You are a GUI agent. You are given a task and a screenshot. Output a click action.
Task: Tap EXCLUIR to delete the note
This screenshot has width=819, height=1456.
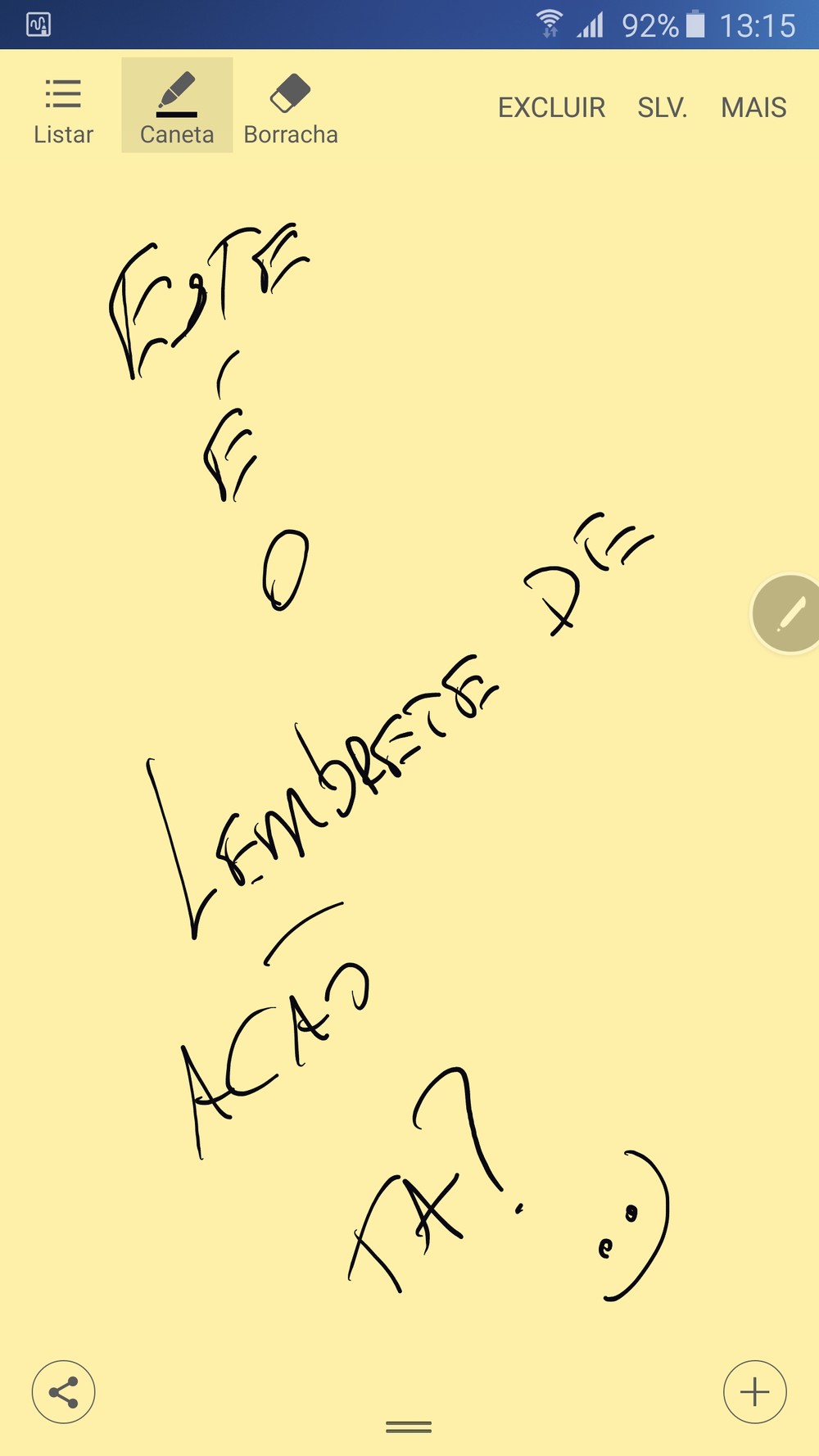551,108
